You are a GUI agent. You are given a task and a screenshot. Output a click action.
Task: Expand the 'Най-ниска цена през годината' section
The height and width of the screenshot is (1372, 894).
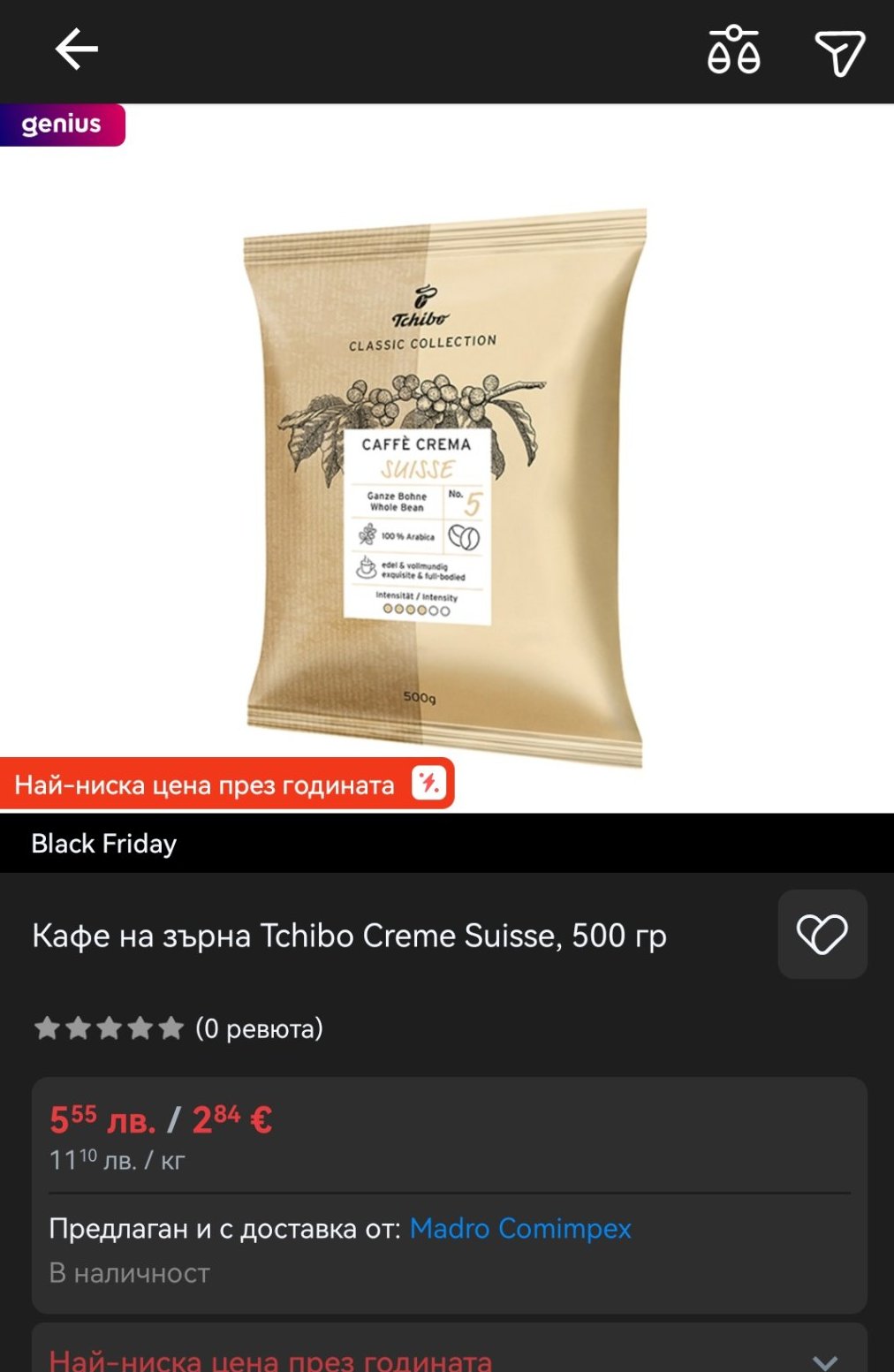[x=823, y=1360]
